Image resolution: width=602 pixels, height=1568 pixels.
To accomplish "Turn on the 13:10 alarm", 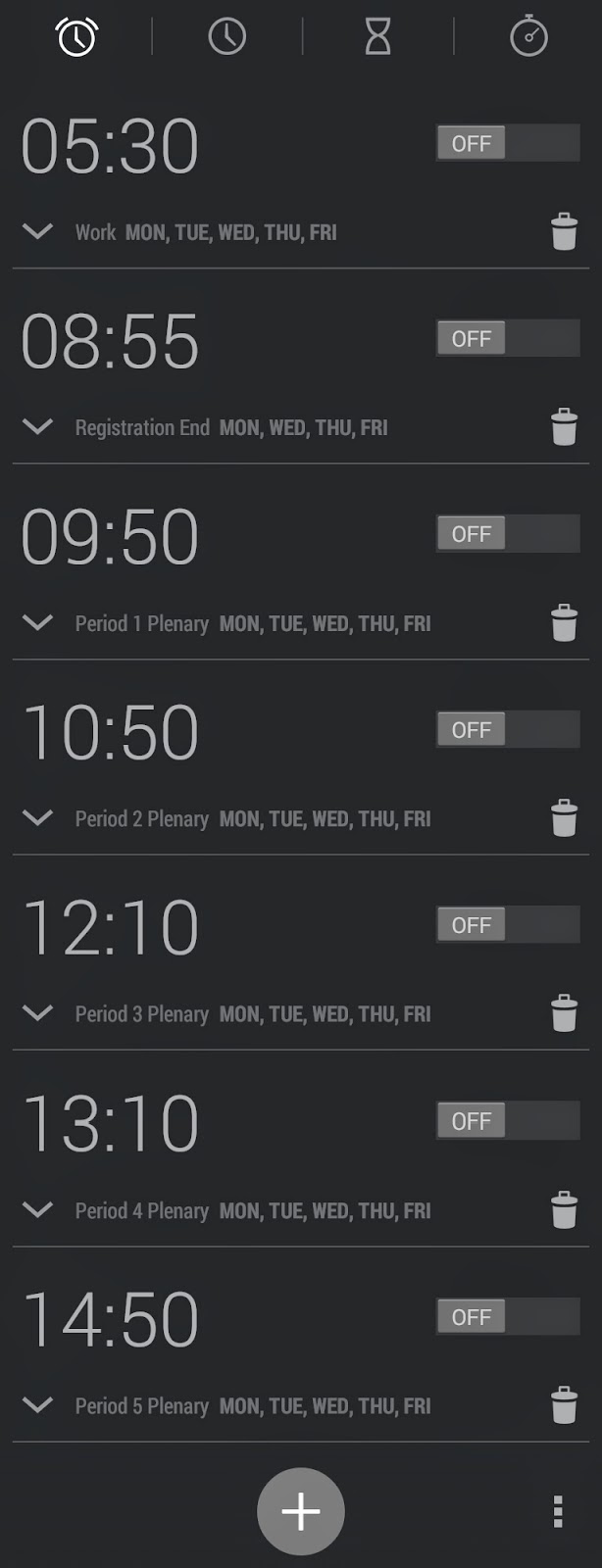I will click(x=508, y=1120).
